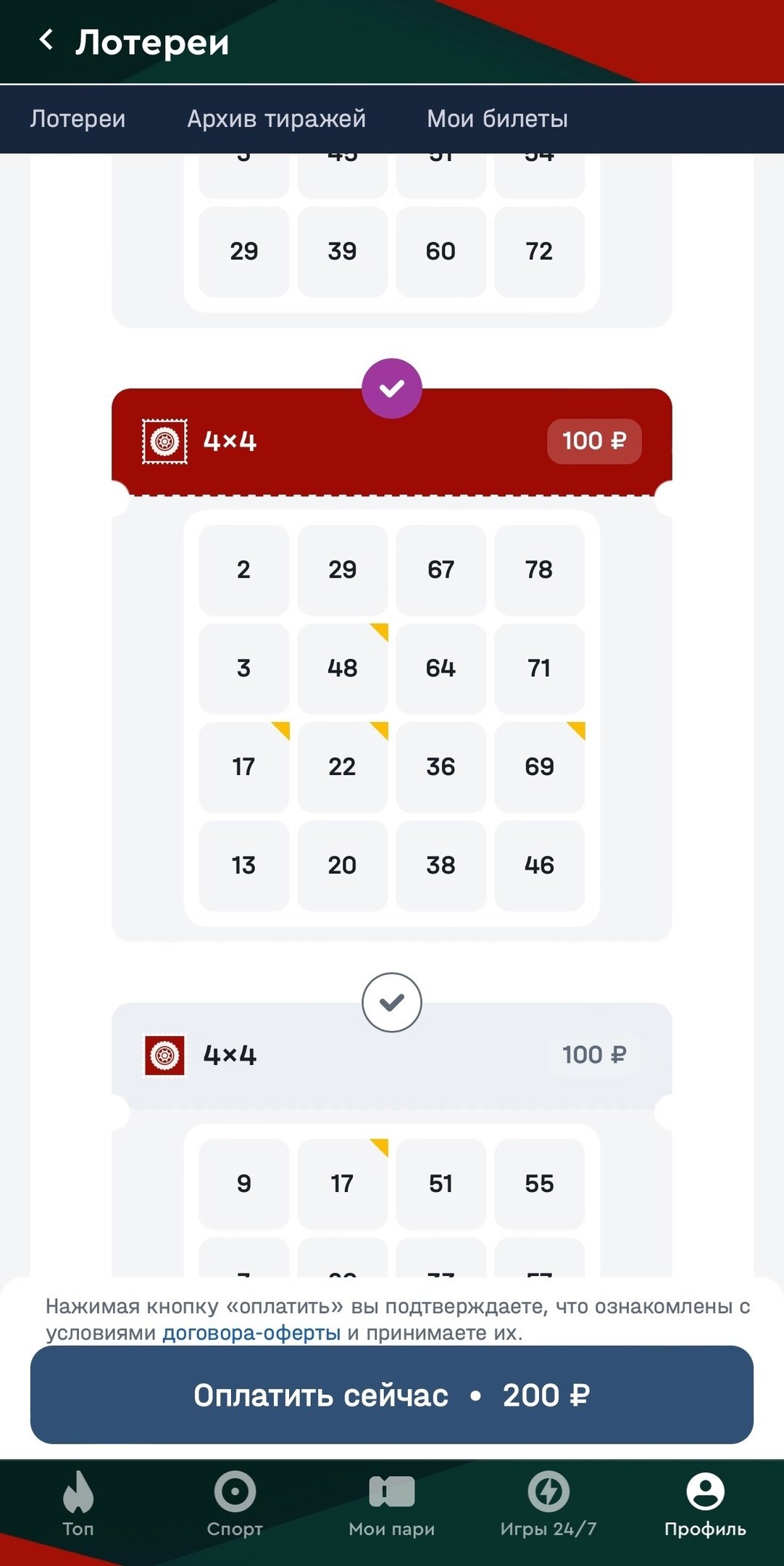Deselect the purple-checked 4×4 ticket
Viewport: 784px width, 1566px height.
tap(391, 389)
